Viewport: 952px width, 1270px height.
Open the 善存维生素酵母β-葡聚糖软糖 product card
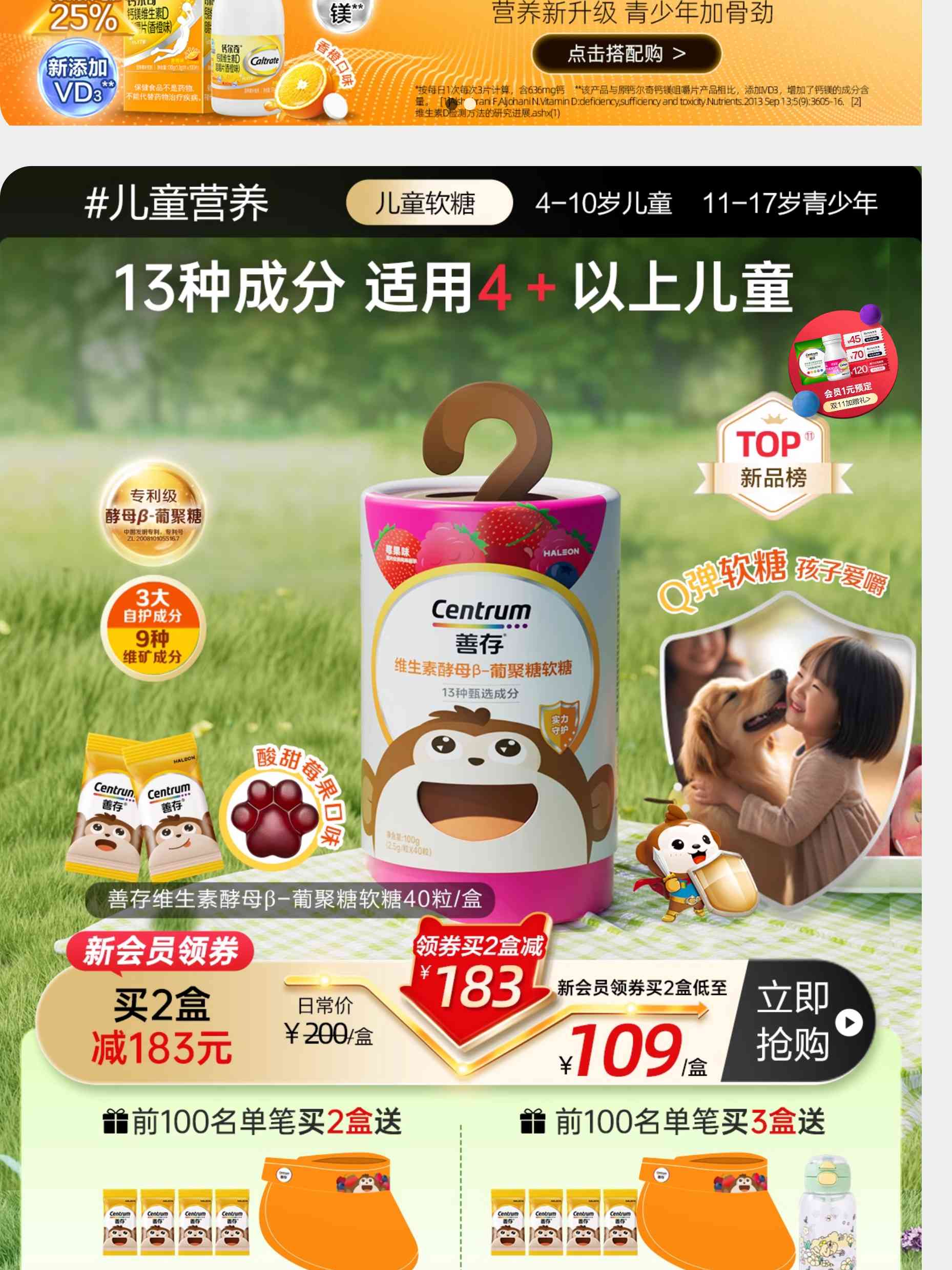(x=488, y=678)
